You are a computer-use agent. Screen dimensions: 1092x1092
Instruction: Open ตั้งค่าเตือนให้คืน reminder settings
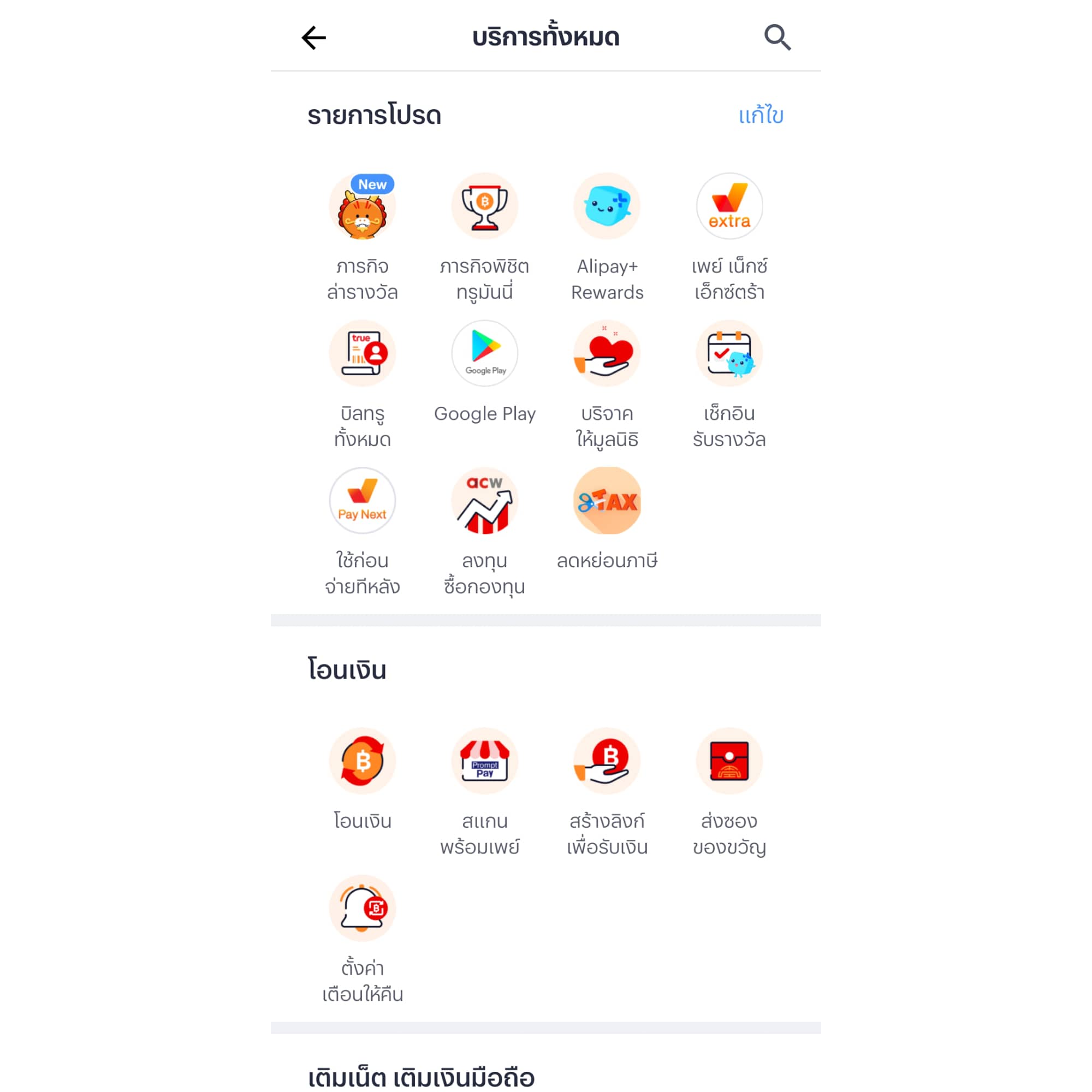363,909
